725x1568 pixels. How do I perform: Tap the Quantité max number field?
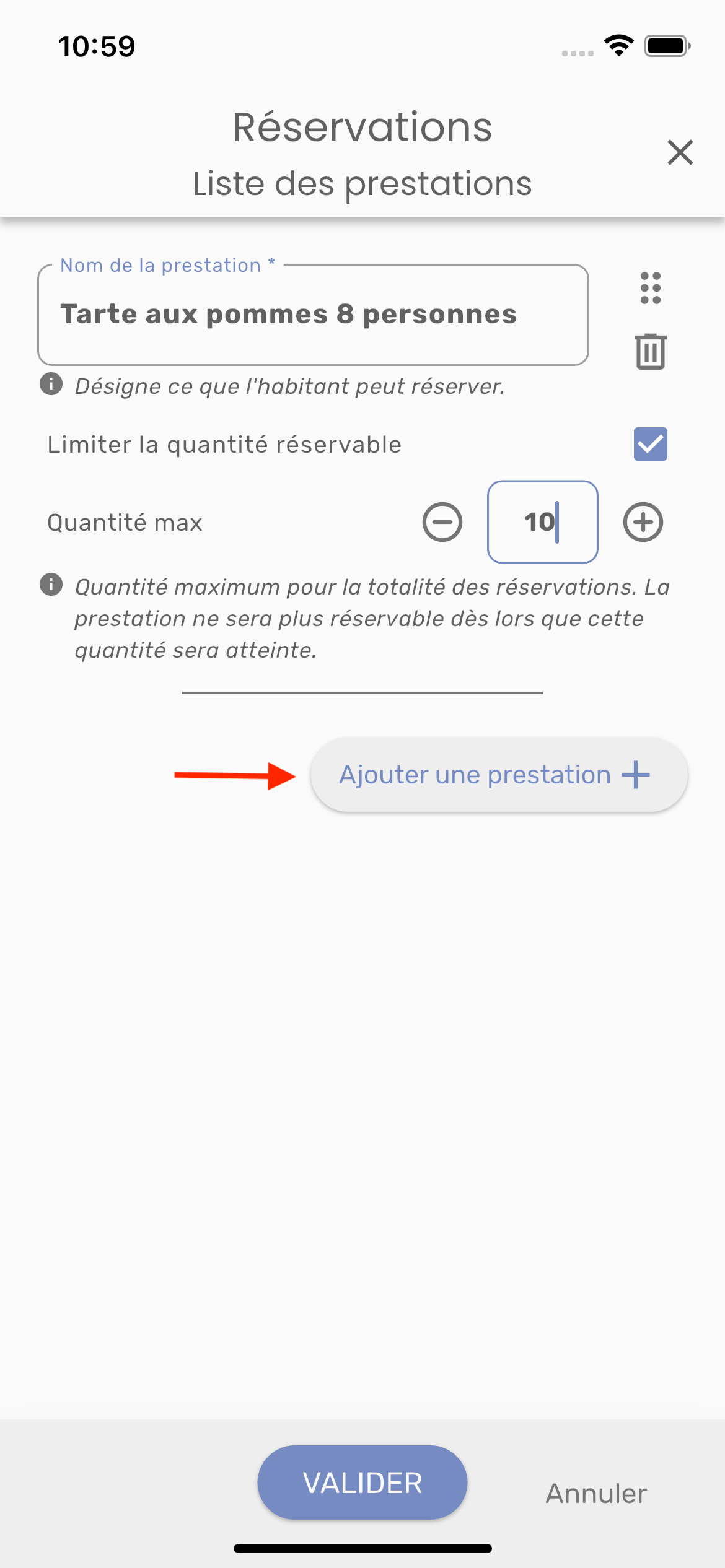click(542, 522)
